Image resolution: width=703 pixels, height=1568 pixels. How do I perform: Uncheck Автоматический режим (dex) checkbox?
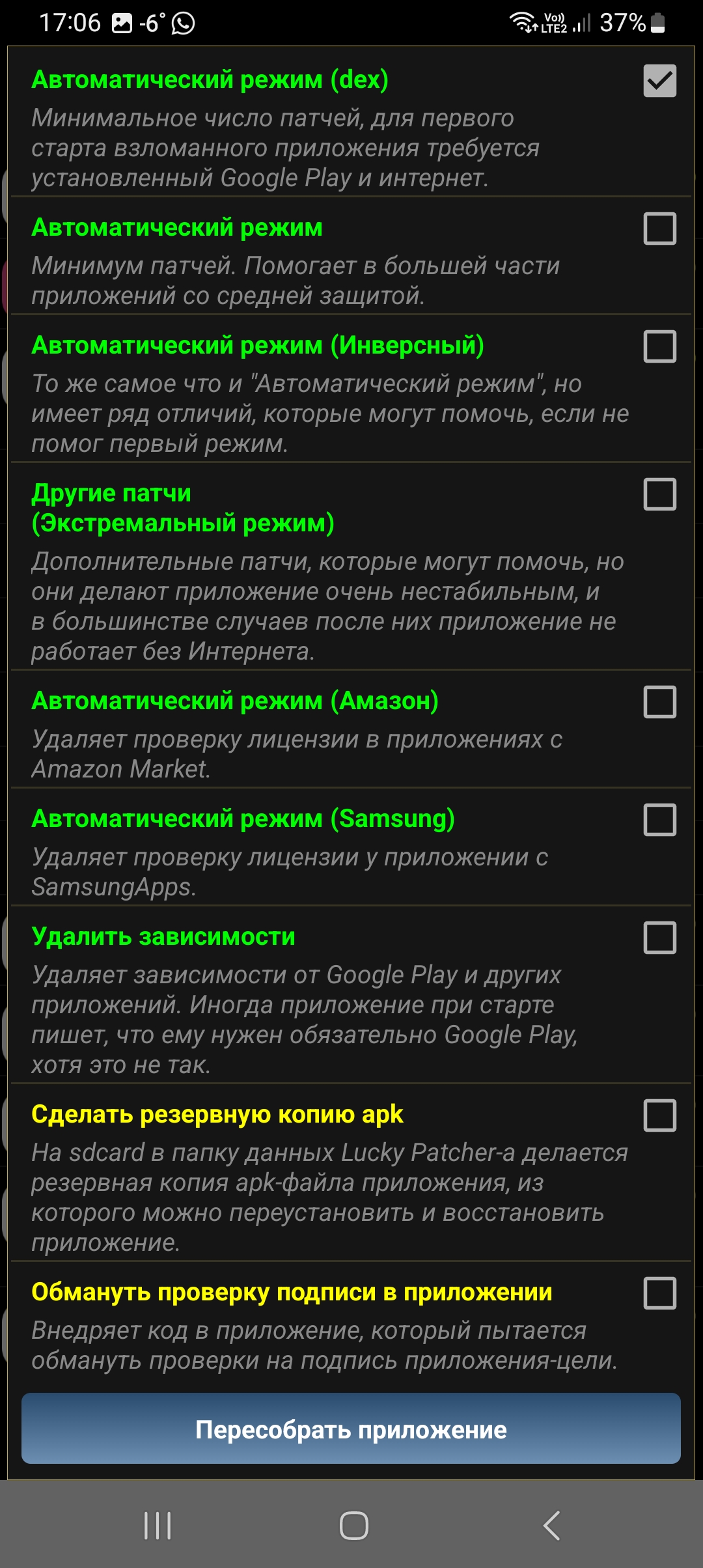click(659, 81)
